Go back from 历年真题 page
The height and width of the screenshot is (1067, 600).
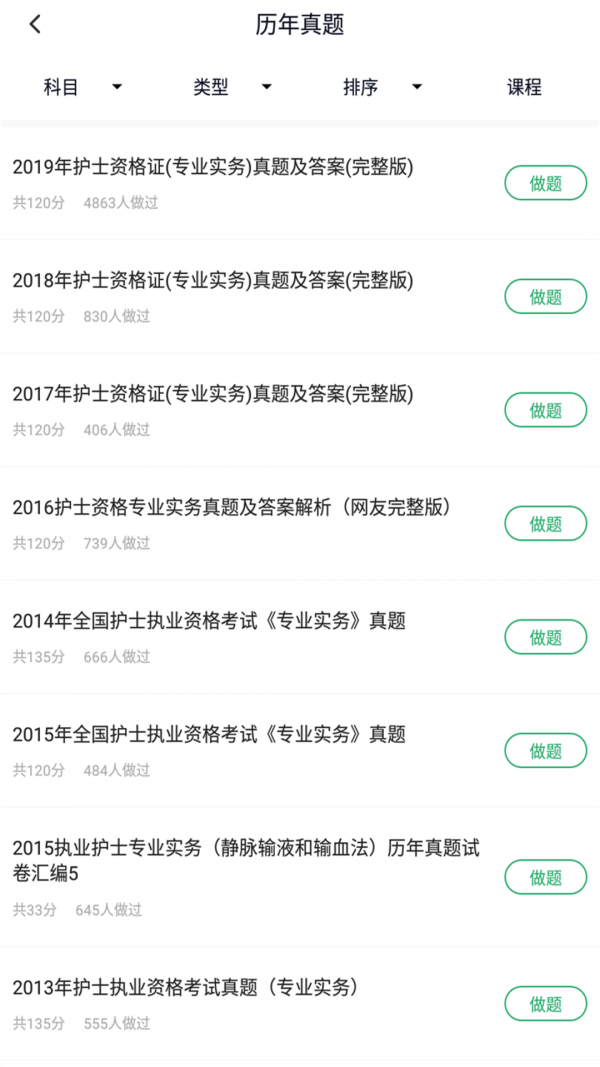35,25
